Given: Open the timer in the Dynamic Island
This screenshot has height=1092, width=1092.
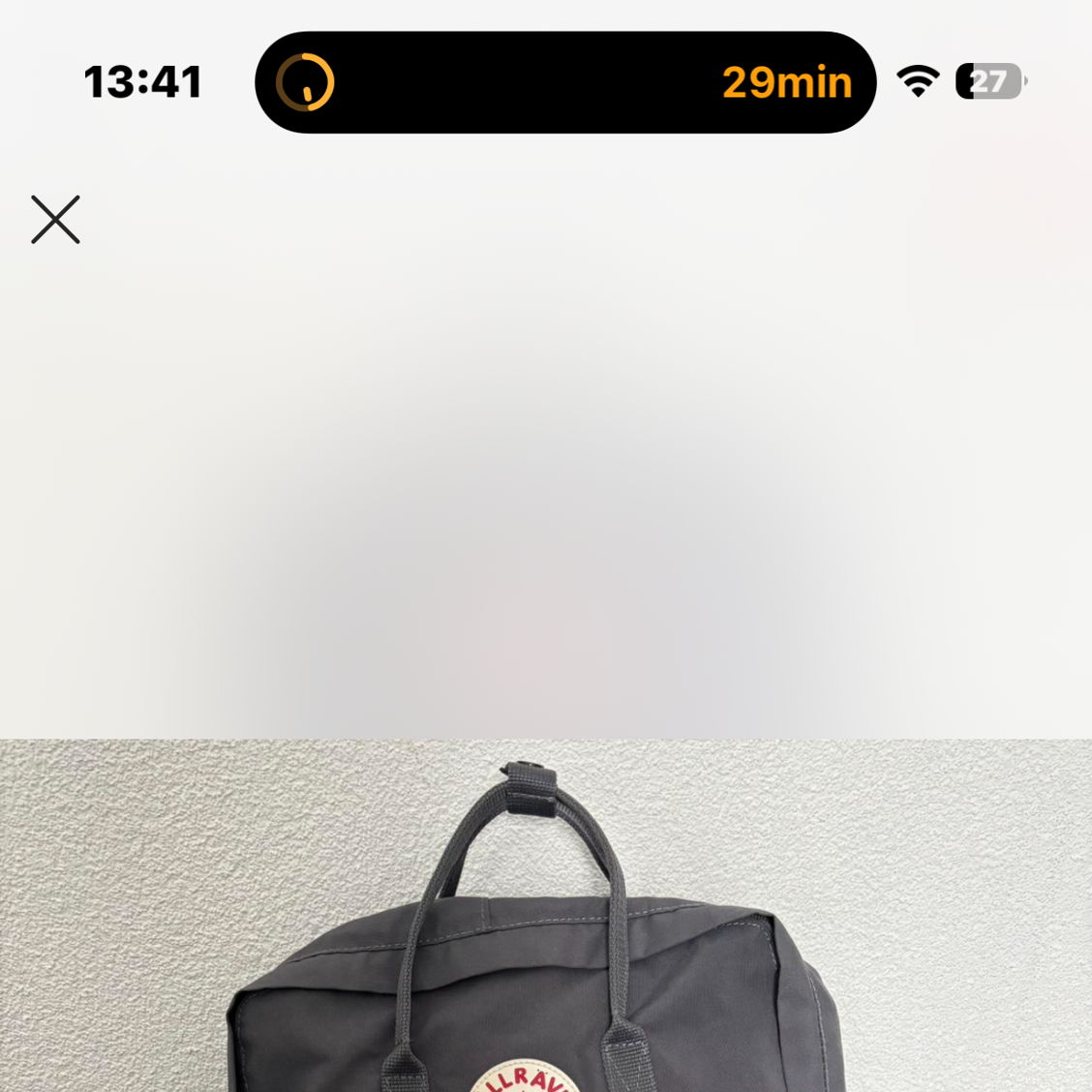Looking at the screenshot, I should pos(564,82).
